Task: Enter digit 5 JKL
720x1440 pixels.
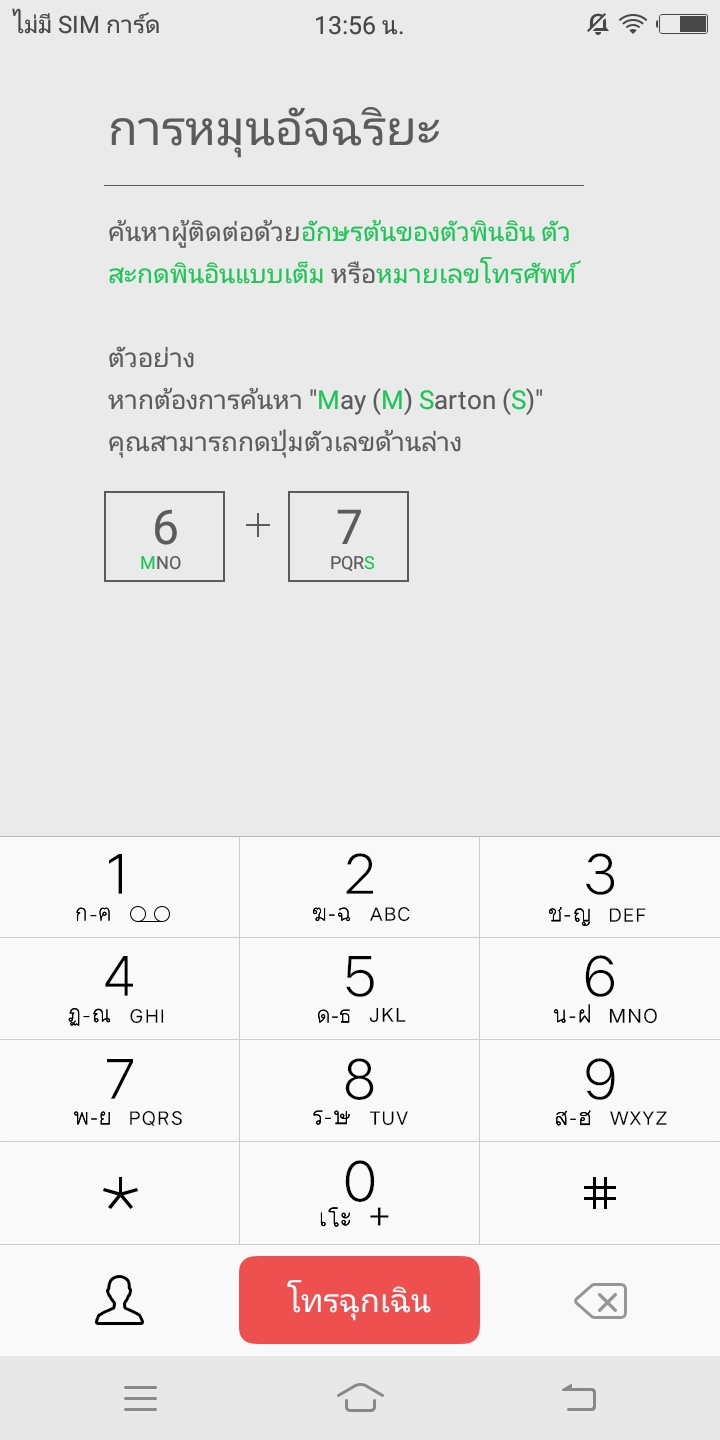Action: (359, 989)
